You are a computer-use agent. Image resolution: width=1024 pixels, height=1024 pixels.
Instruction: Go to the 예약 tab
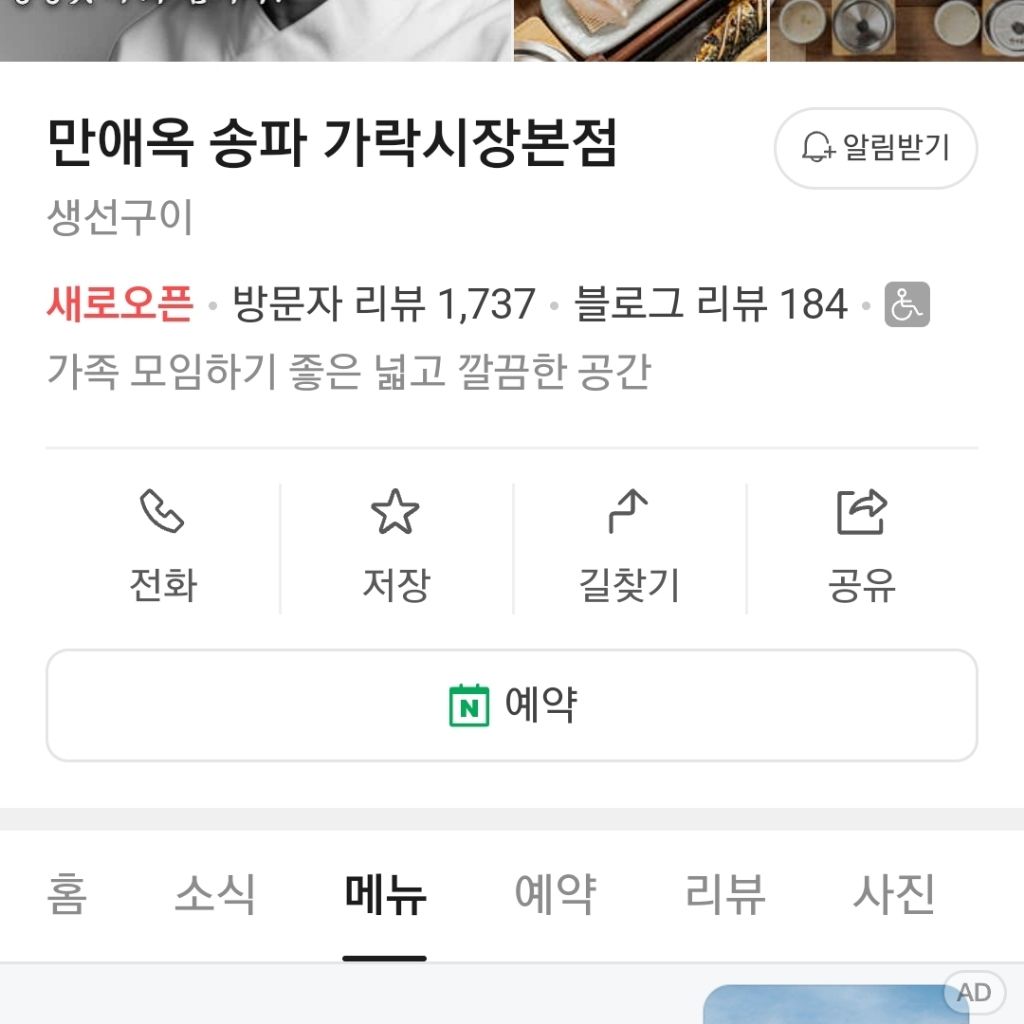[555, 893]
